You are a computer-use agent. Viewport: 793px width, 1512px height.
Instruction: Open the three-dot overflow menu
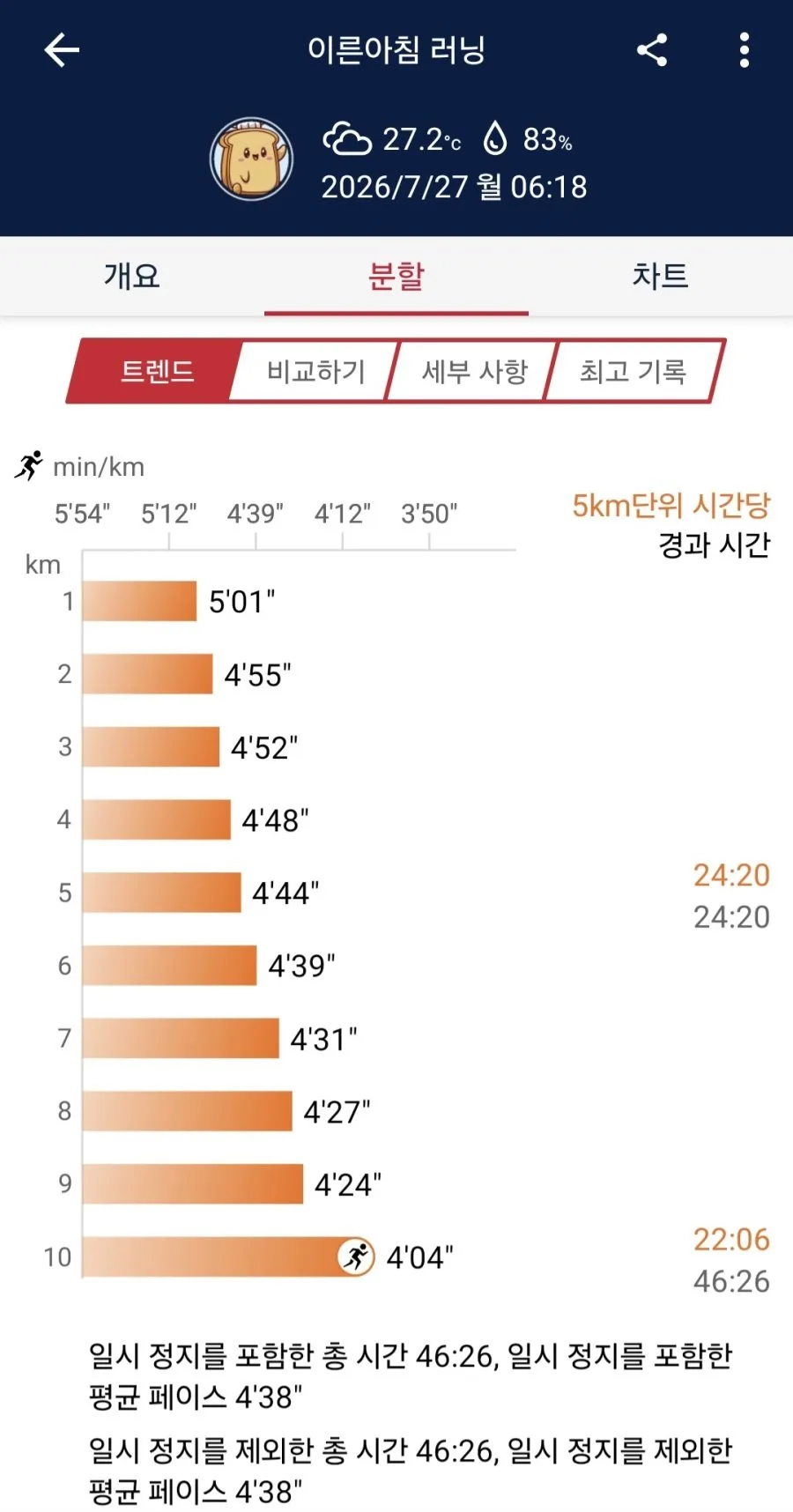pyautogui.click(x=745, y=50)
